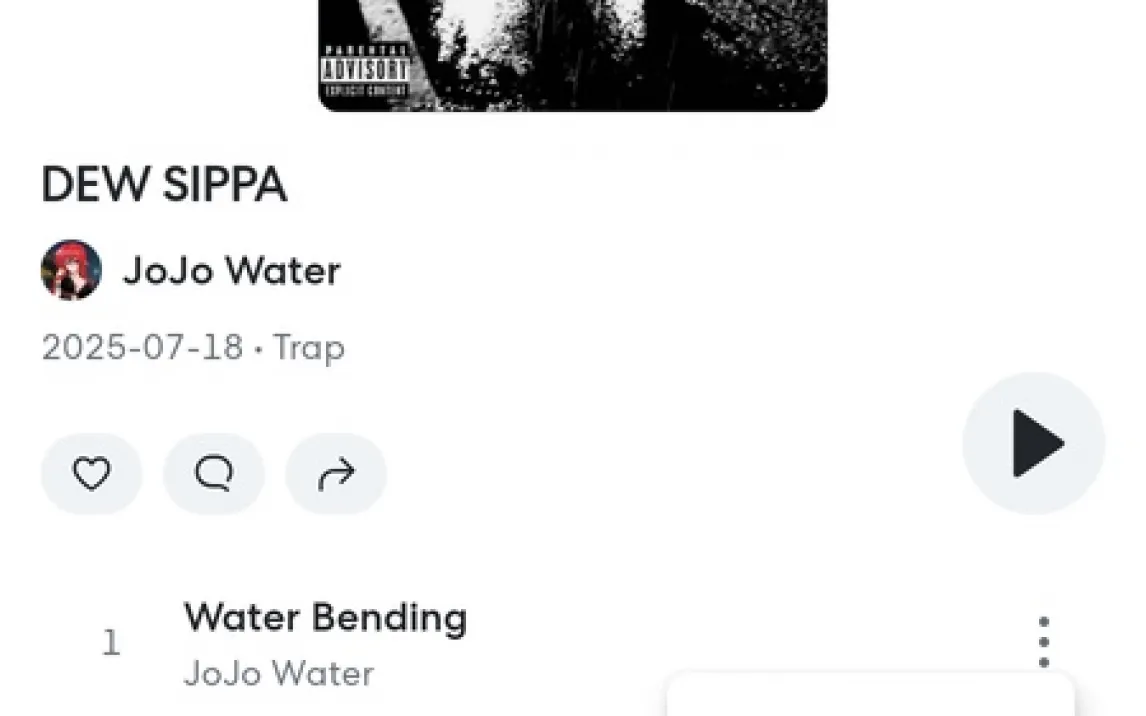This screenshot has height=716, width=1146.
Task: Open options menu for Water Bending
Action: pyautogui.click(x=1043, y=641)
